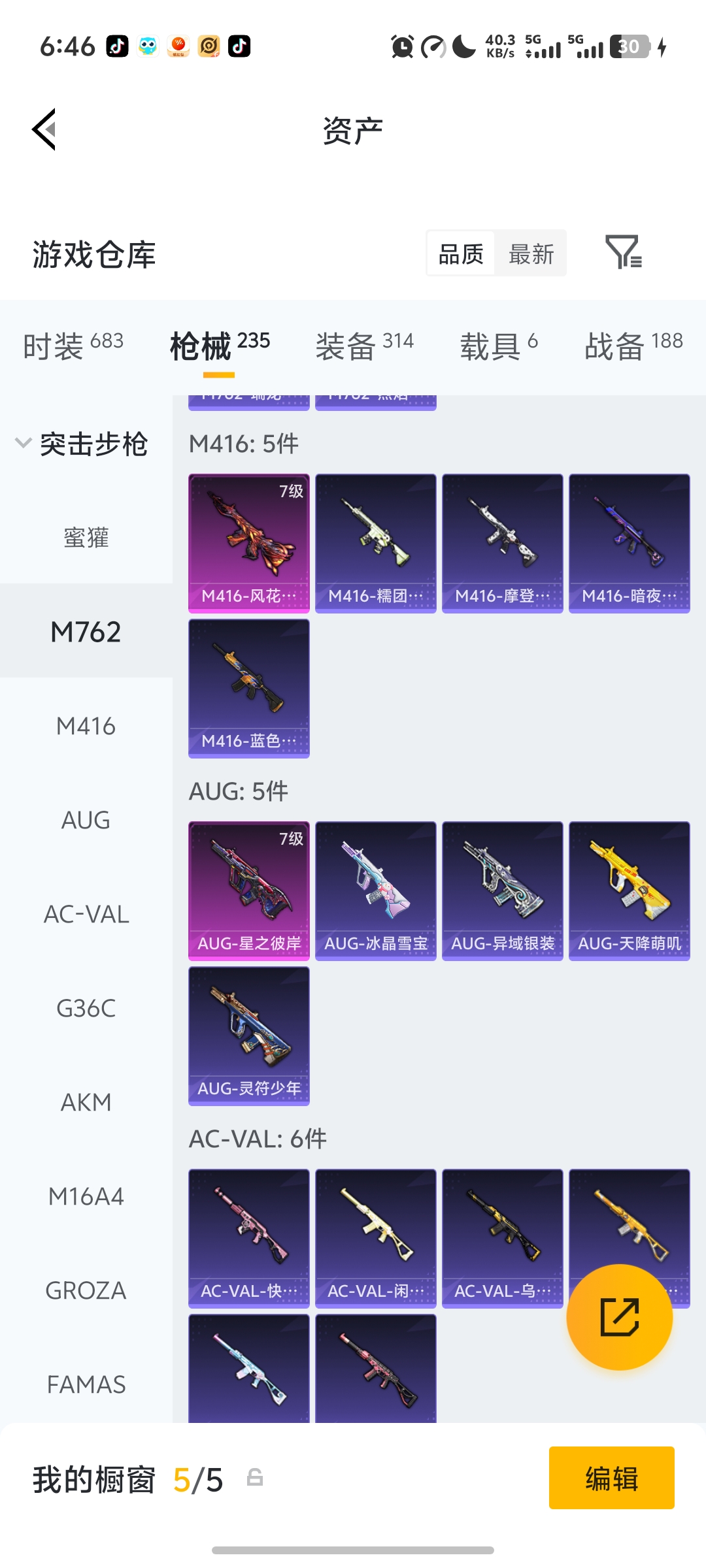View the AUG-星之彼岸 skin
Image resolution: width=706 pixels, height=1568 pixels.
249,890
